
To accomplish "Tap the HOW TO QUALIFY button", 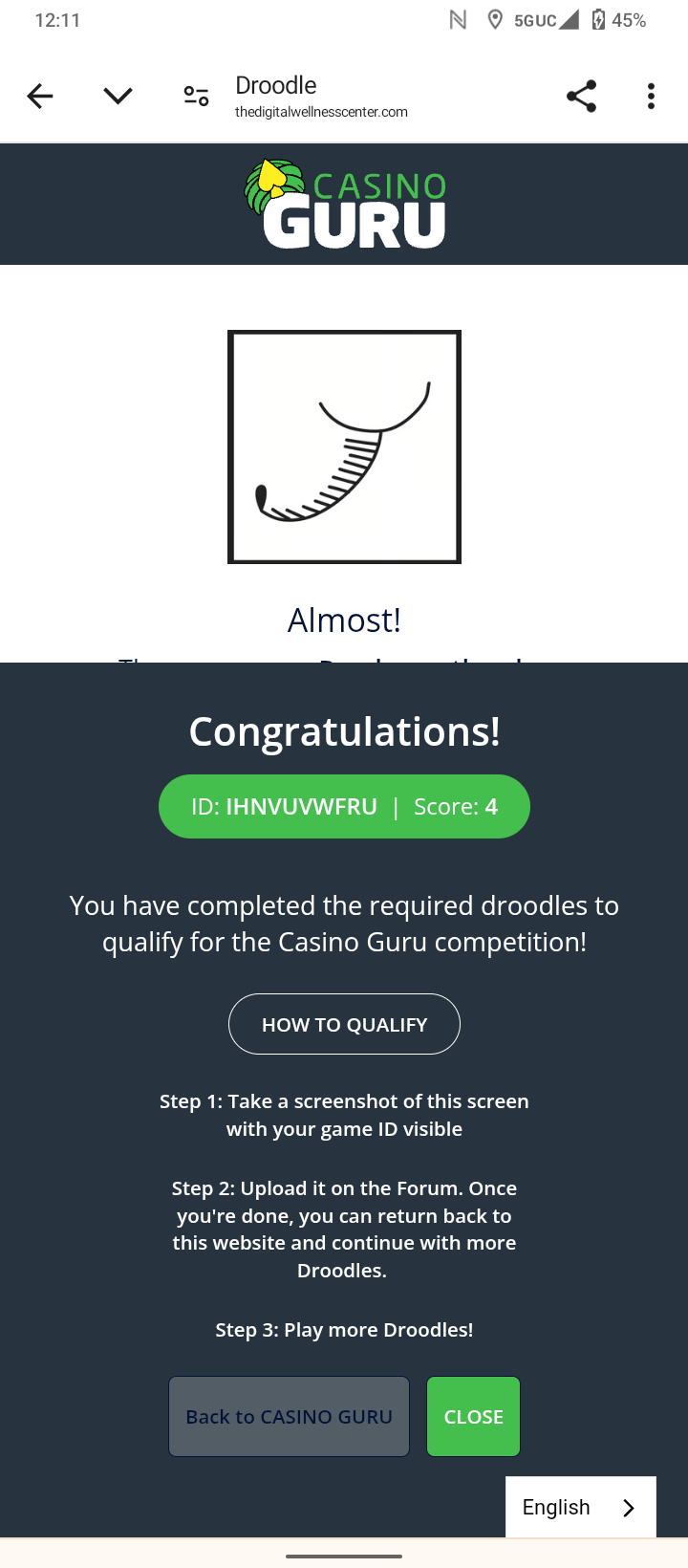I will [344, 1024].
